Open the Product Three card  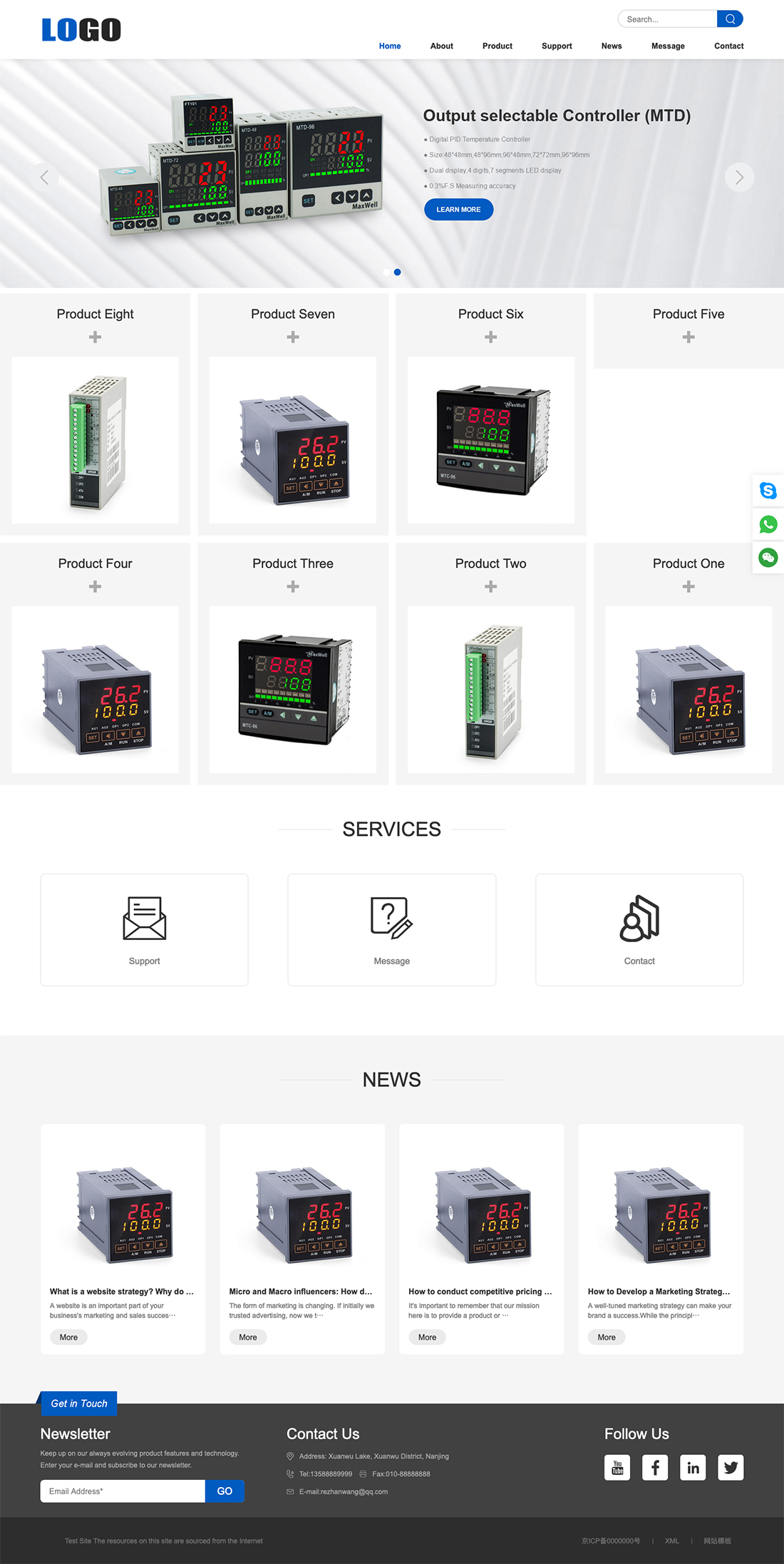pyautogui.click(x=292, y=689)
